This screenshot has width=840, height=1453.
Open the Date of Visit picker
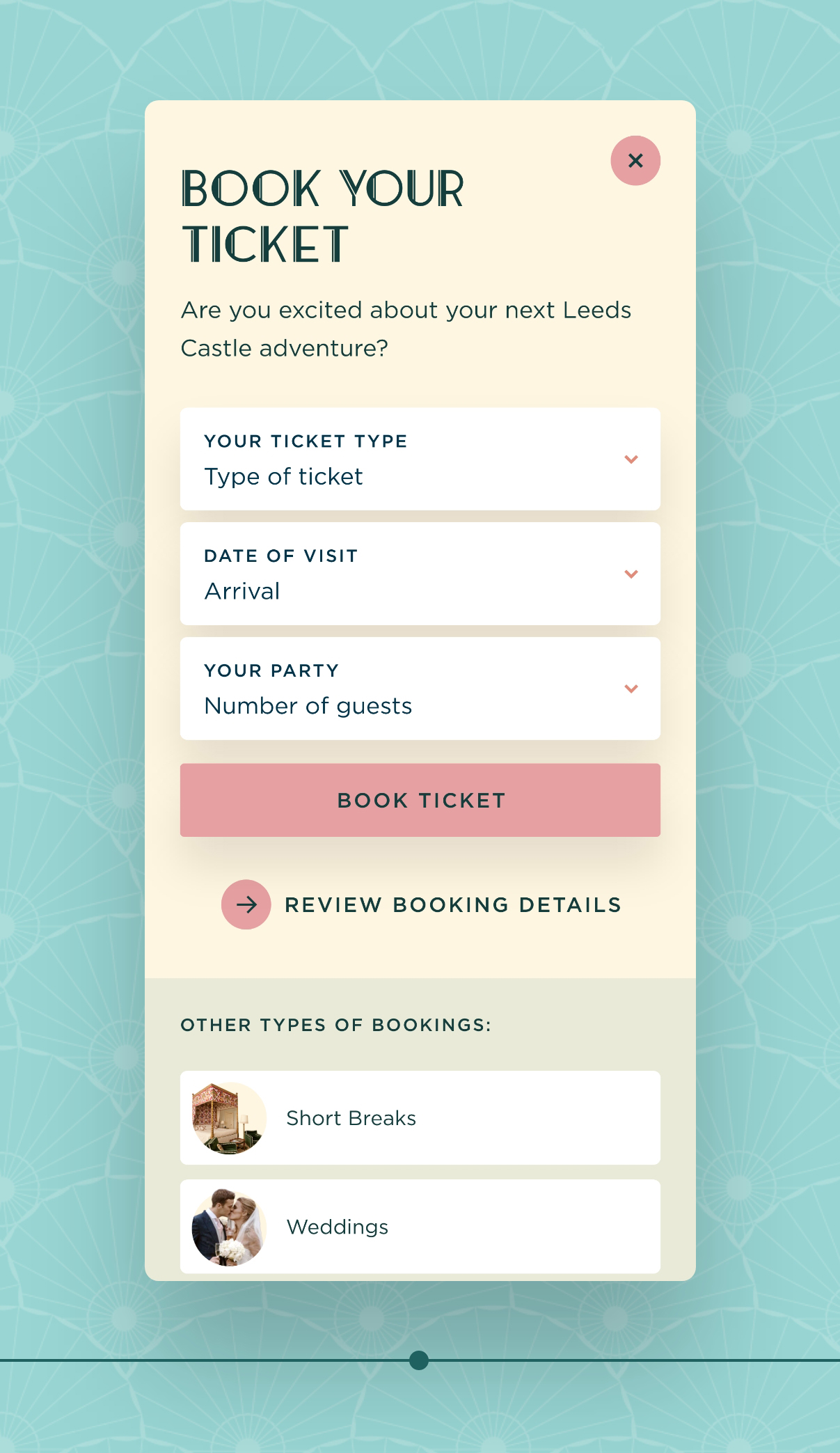(420, 574)
